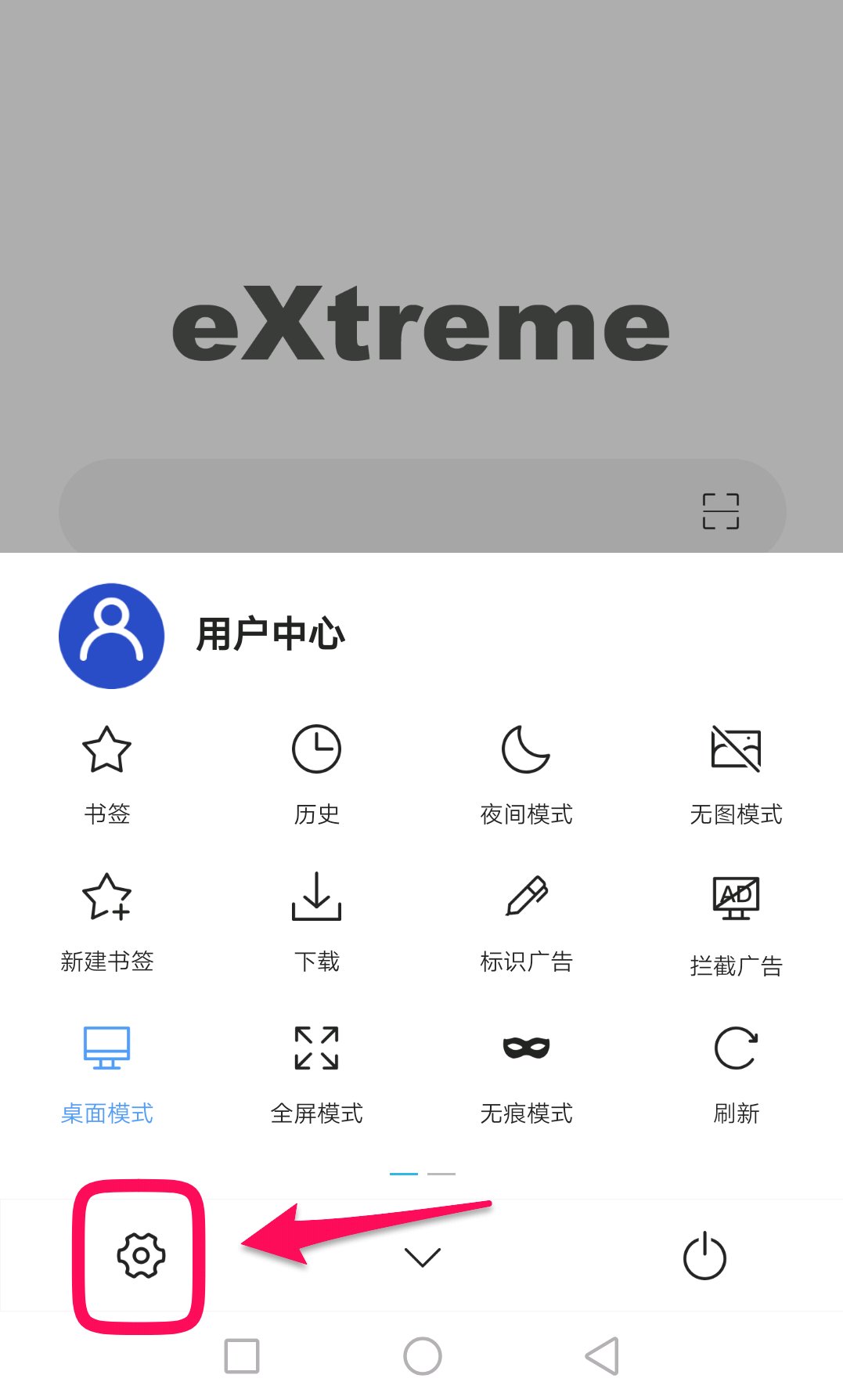The image size is (843, 1400).
Task: Turn on 无痕模式 incognito mode
Action: click(526, 1074)
